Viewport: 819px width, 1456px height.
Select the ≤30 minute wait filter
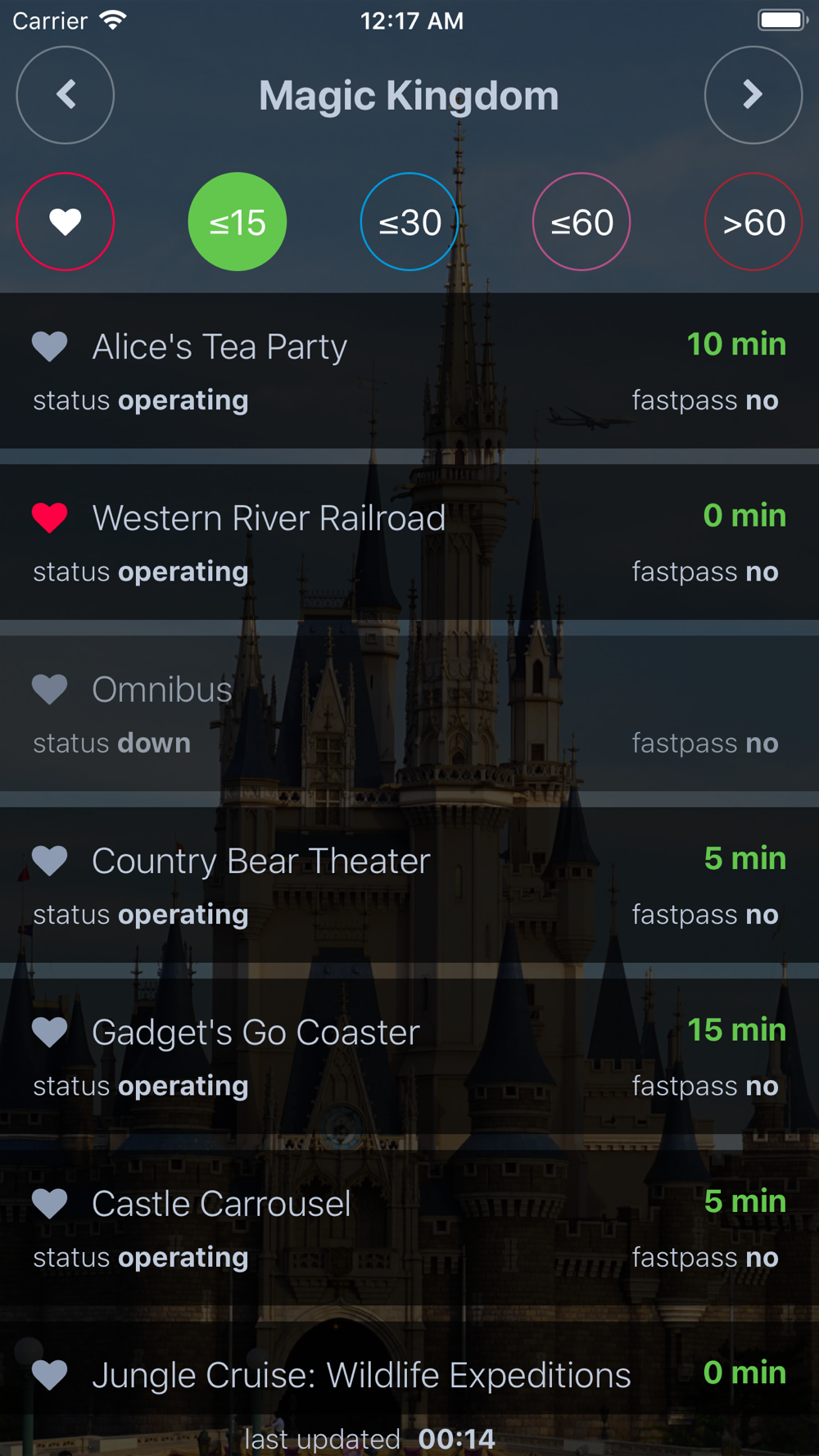(409, 222)
